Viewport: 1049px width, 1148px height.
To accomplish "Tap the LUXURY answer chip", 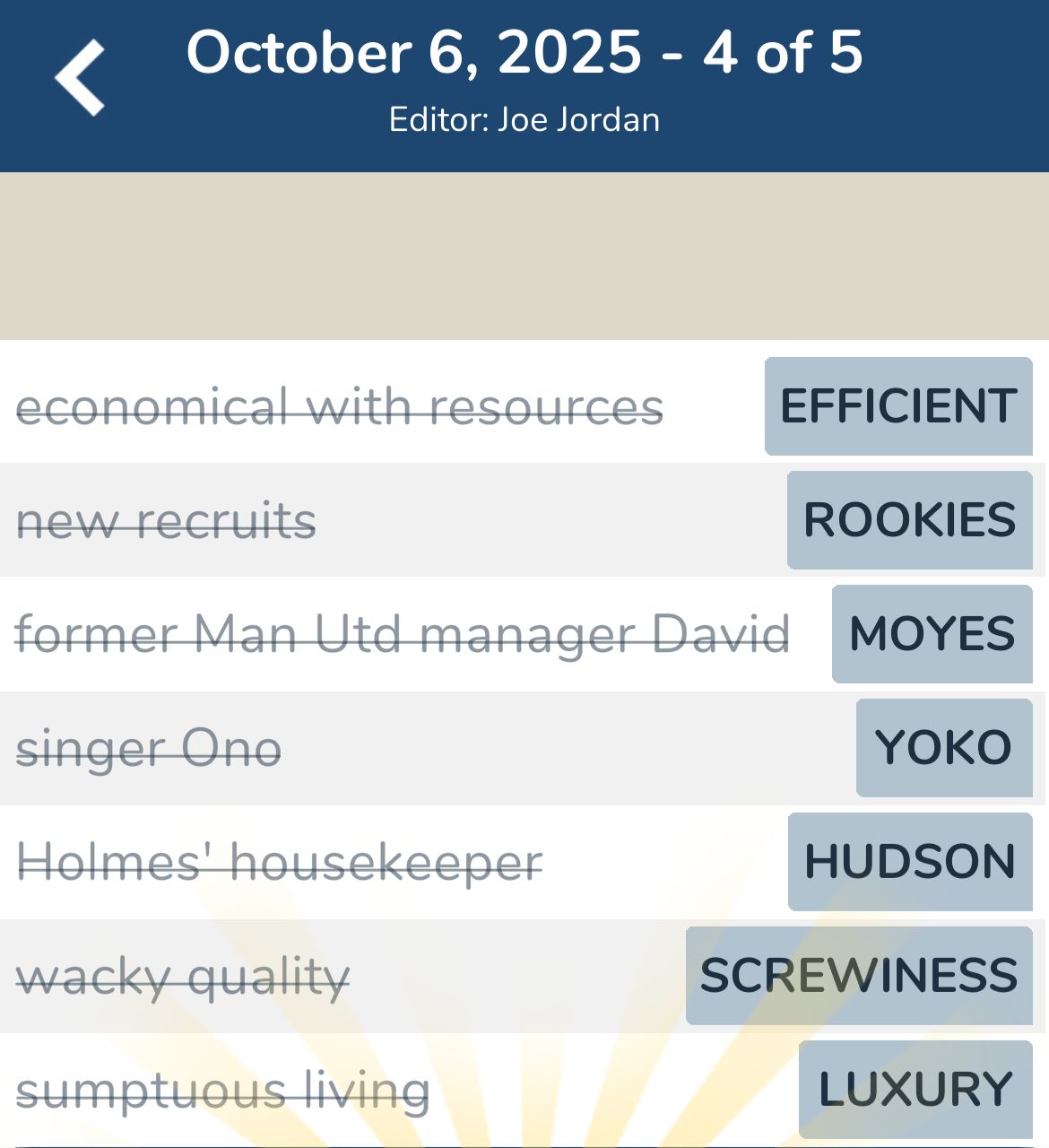I will (915, 1090).
